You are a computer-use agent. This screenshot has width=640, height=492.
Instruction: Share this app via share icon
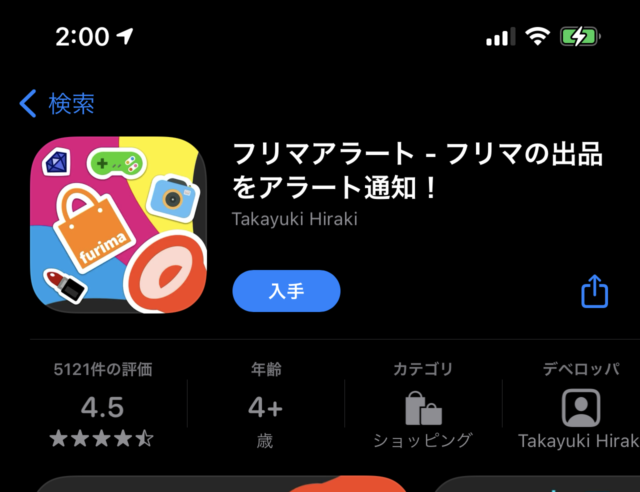pos(595,291)
